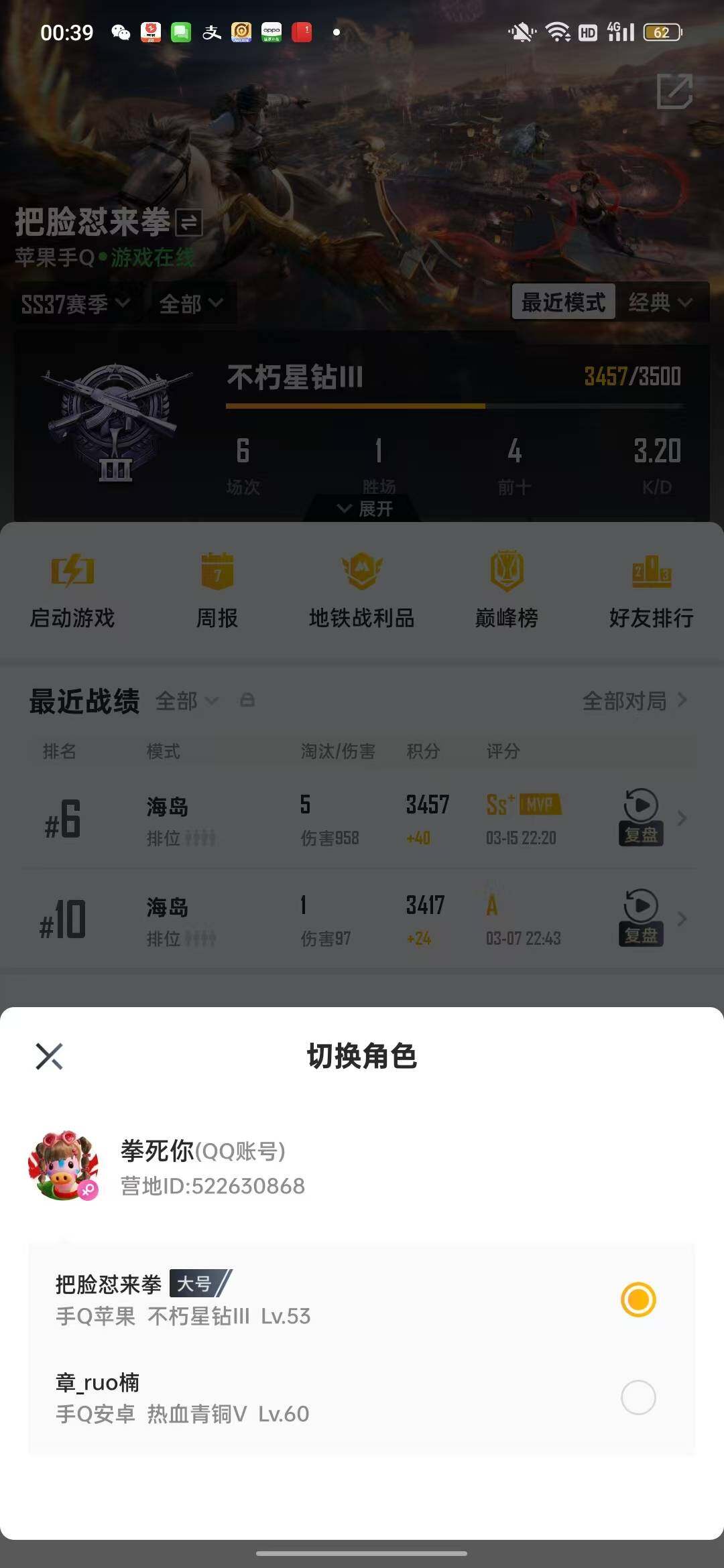The width and height of the screenshot is (724, 1568).
Task: Select the 把脸怼来拳 account radio button
Action: coord(639,1298)
